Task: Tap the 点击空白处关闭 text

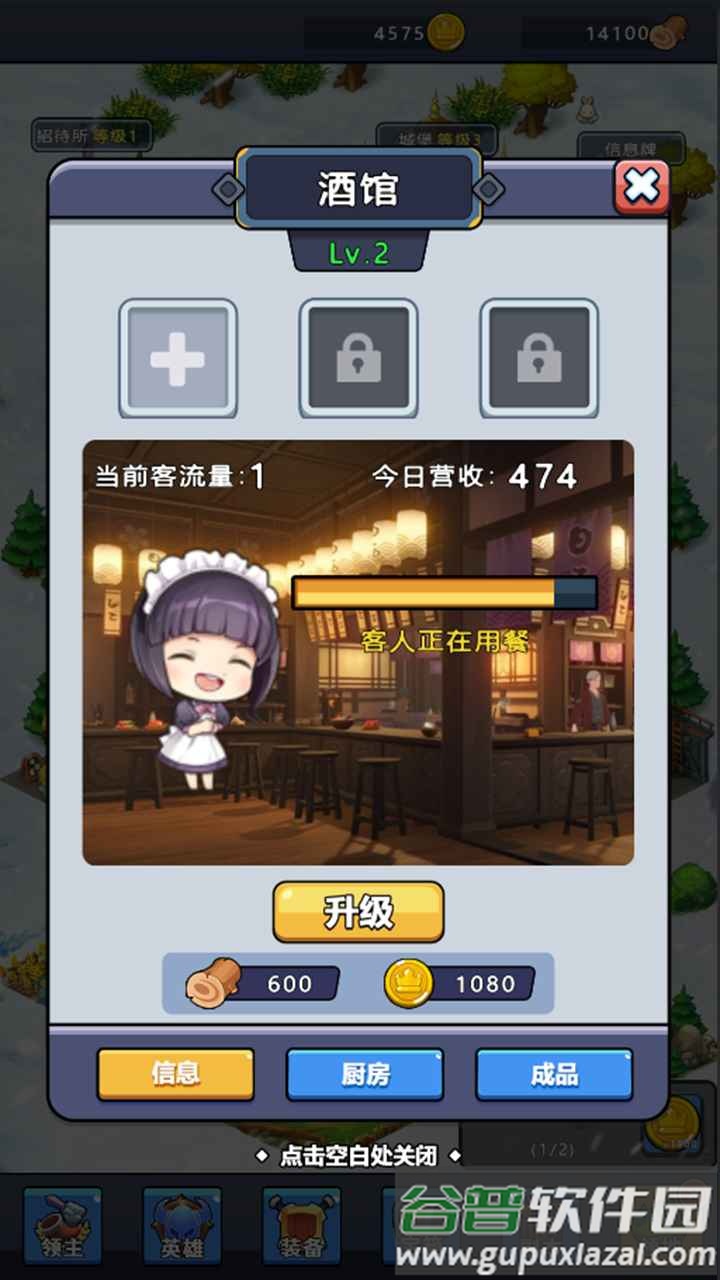Action: [358, 1153]
